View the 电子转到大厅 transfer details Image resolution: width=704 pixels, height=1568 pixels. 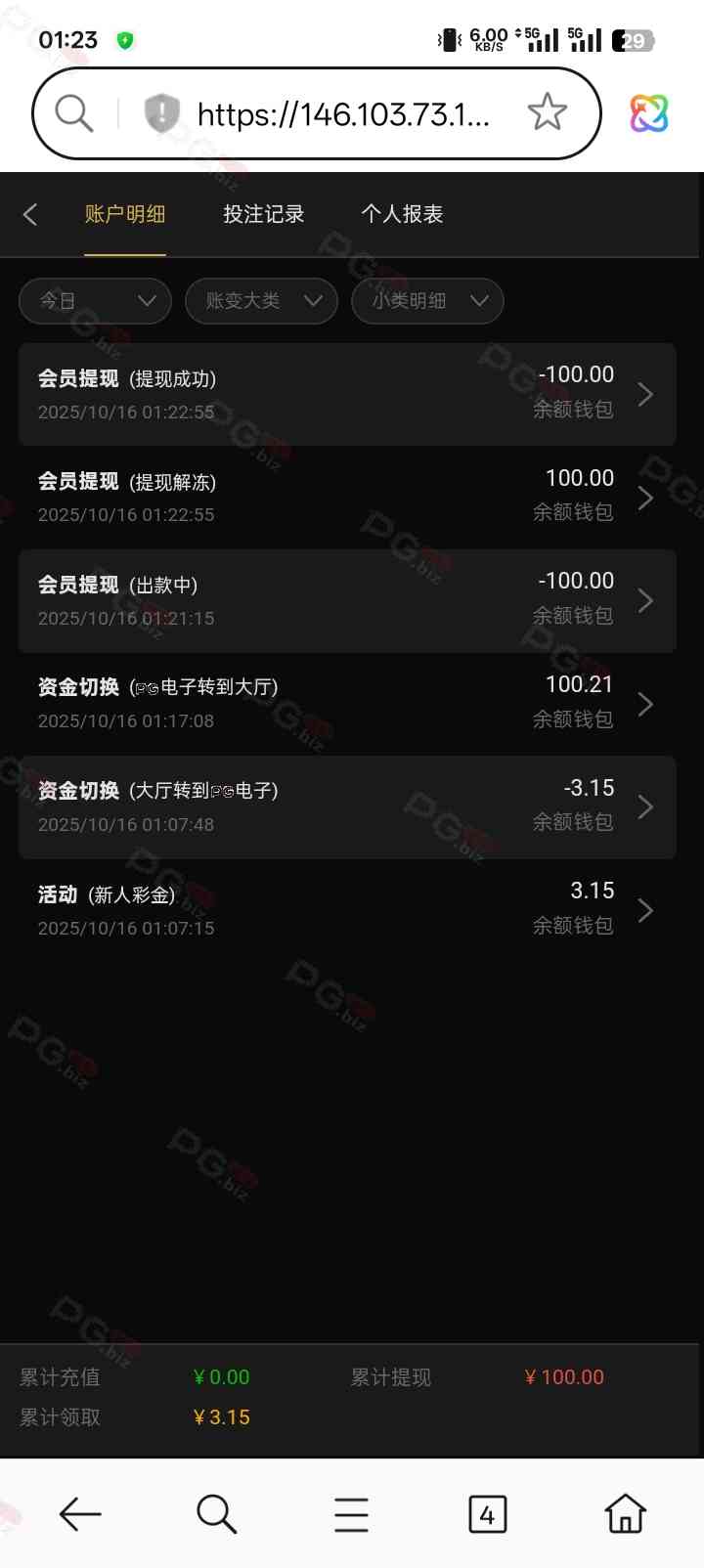pyautogui.click(x=347, y=704)
